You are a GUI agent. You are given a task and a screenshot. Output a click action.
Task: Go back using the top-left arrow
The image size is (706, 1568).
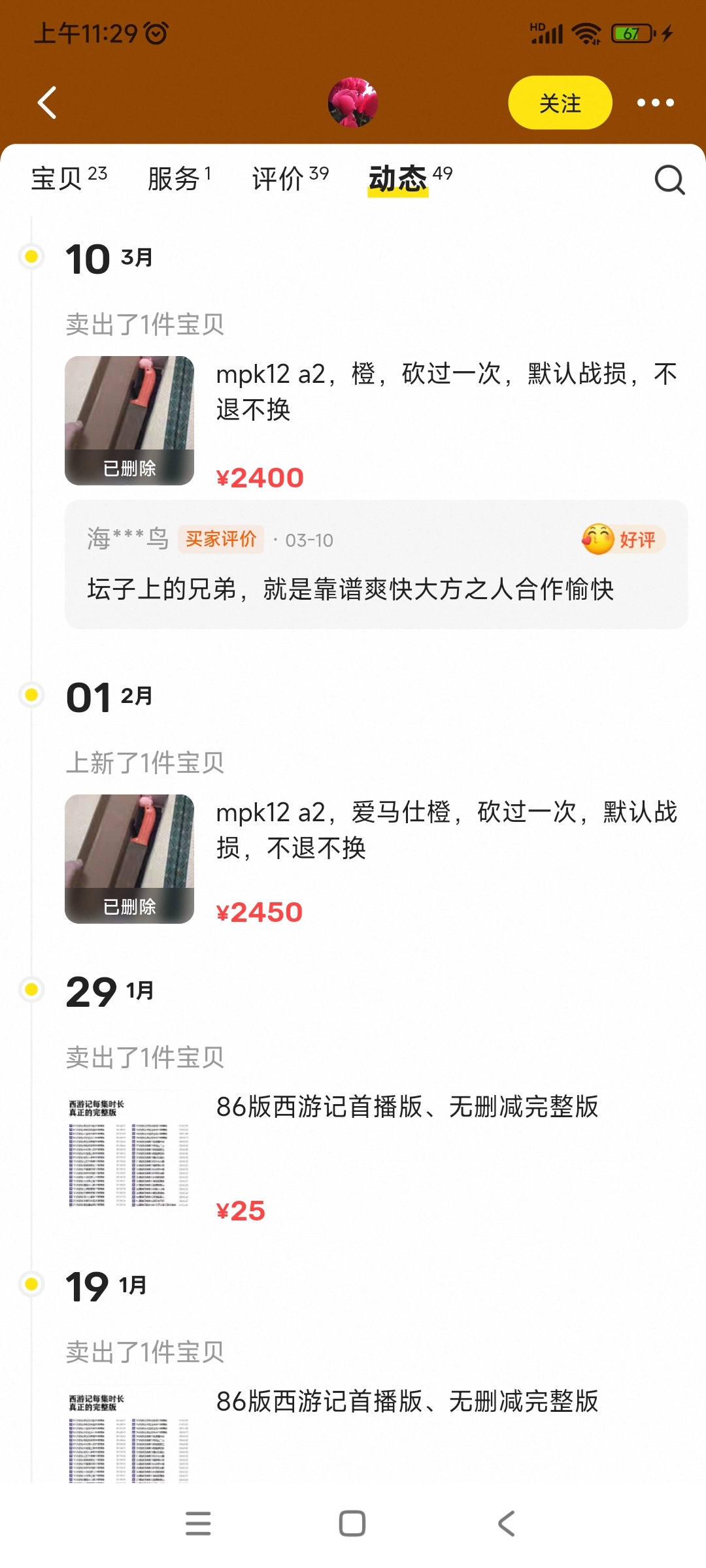[x=47, y=103]
